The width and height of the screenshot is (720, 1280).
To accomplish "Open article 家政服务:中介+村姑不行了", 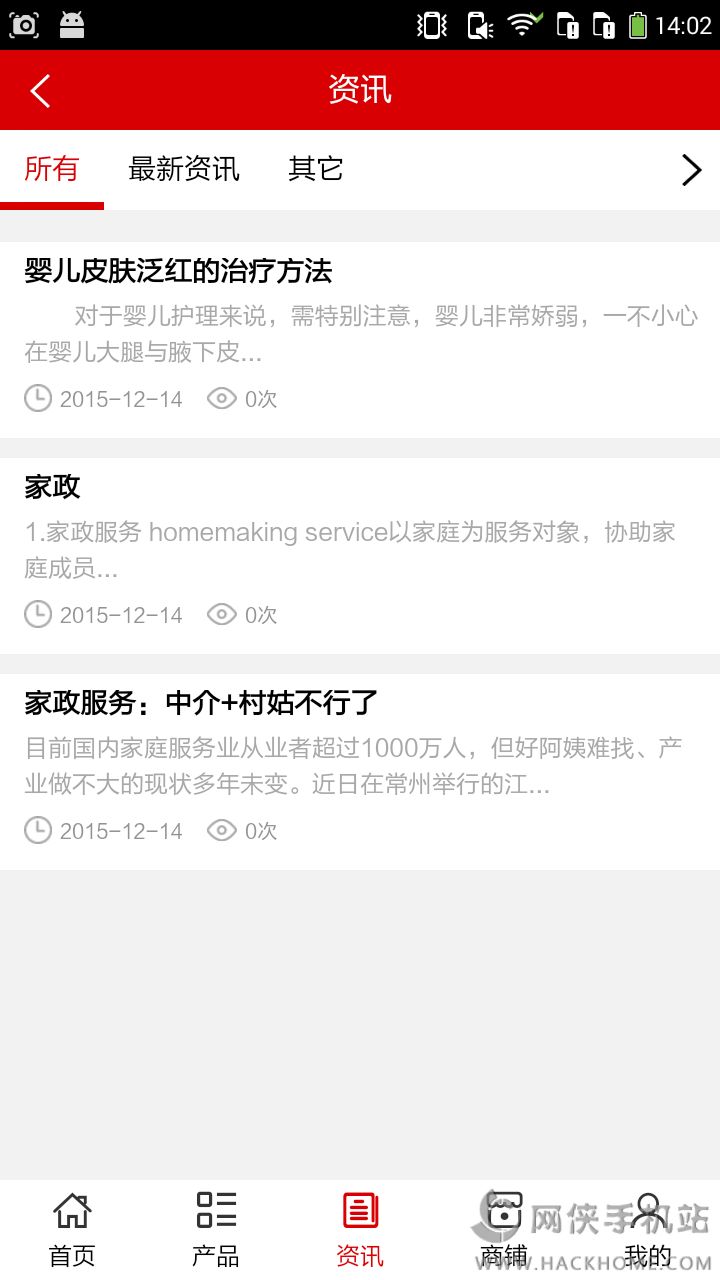I will (x=360, y=770).
